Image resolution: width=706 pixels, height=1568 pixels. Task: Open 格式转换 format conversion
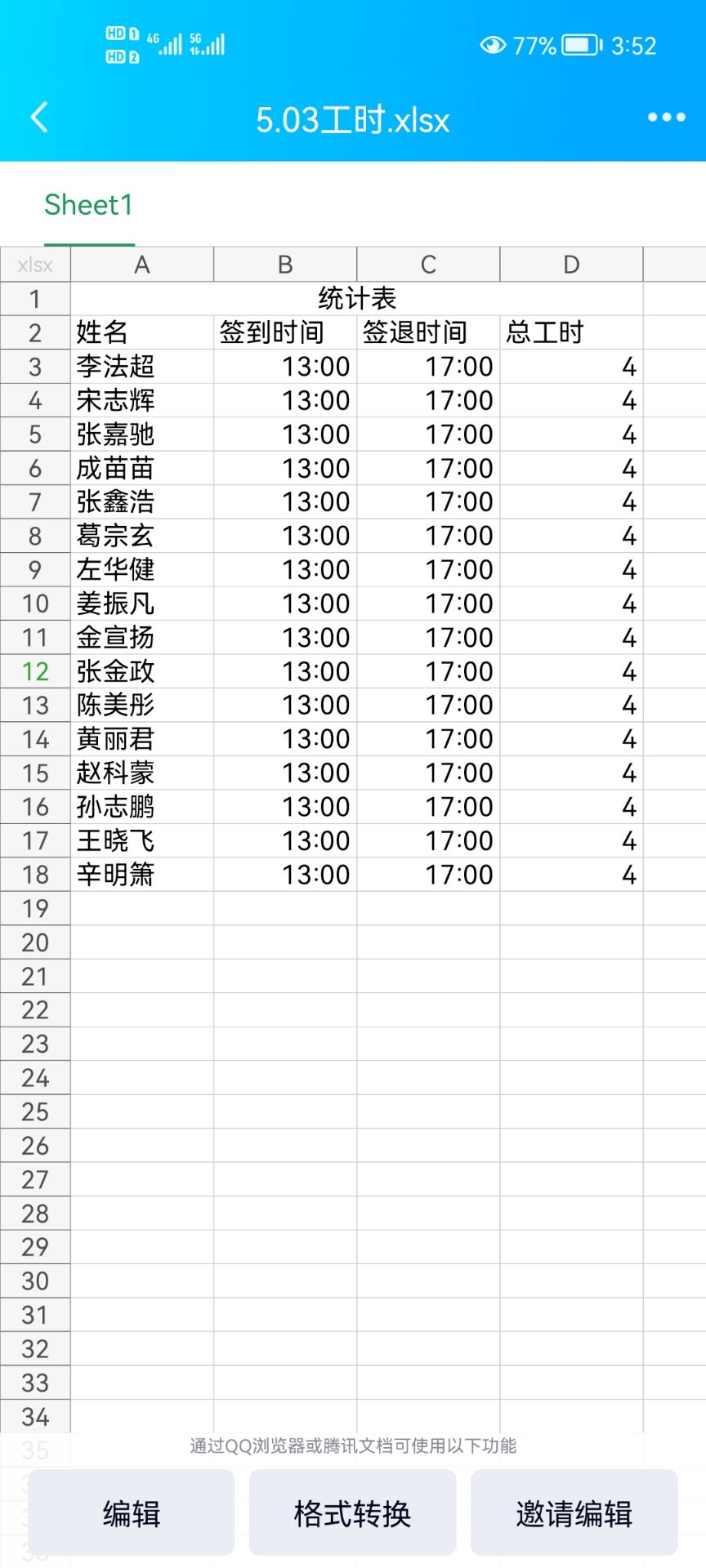[352, 1513]
